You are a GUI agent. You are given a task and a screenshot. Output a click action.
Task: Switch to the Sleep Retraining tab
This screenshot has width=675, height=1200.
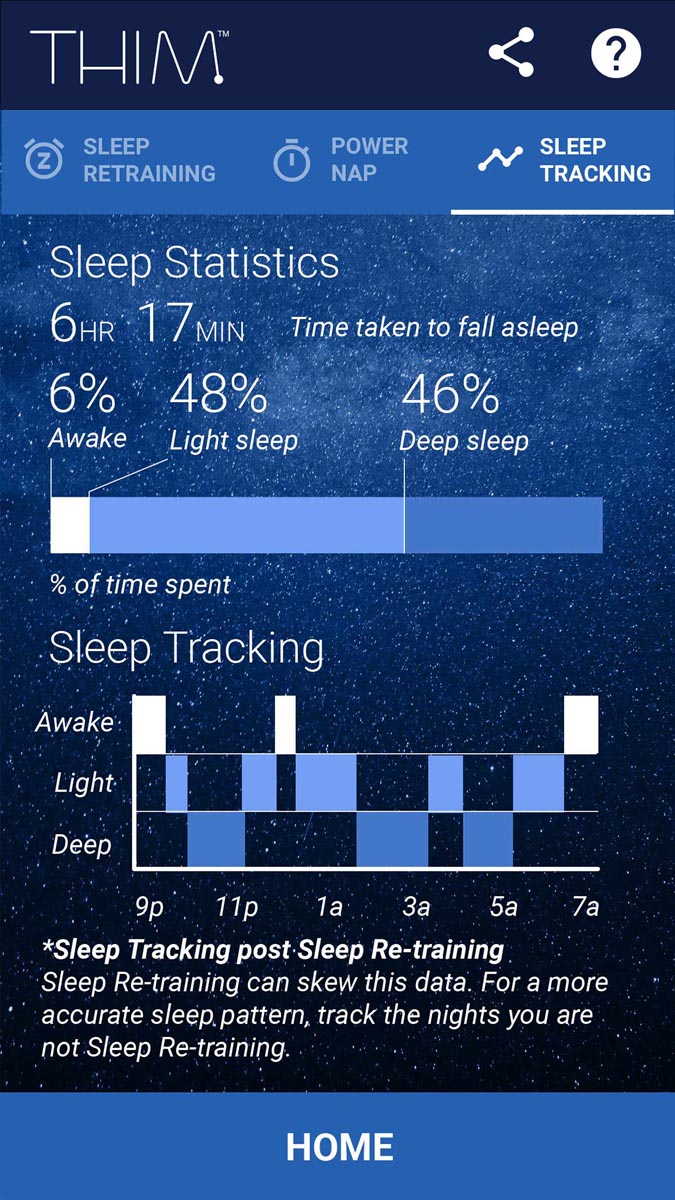click(118, 160)
